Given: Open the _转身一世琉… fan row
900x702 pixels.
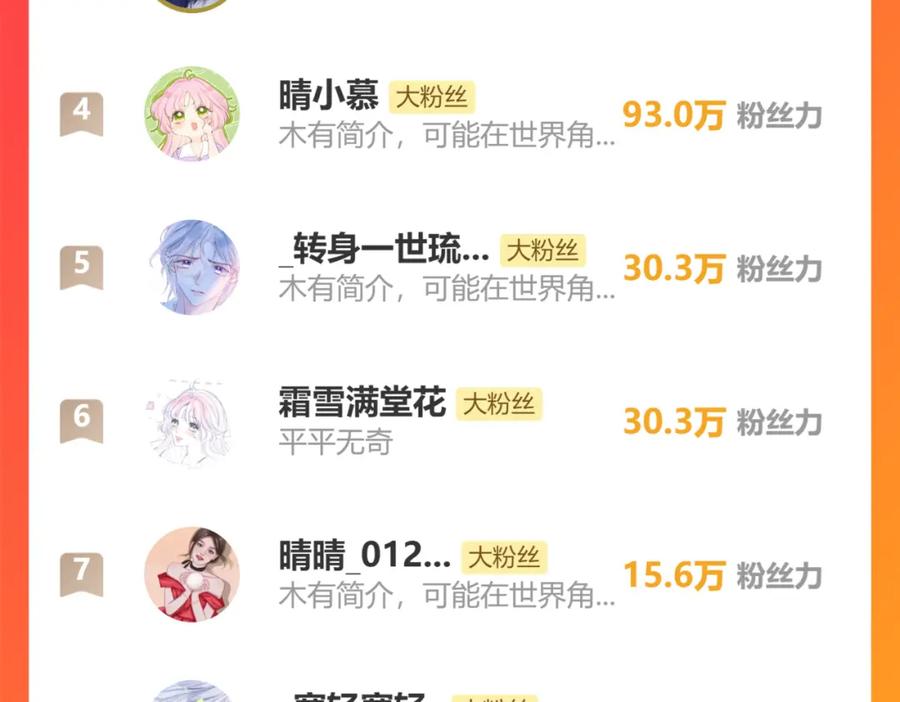Looking at the screenshot, I should coord(450,267).
